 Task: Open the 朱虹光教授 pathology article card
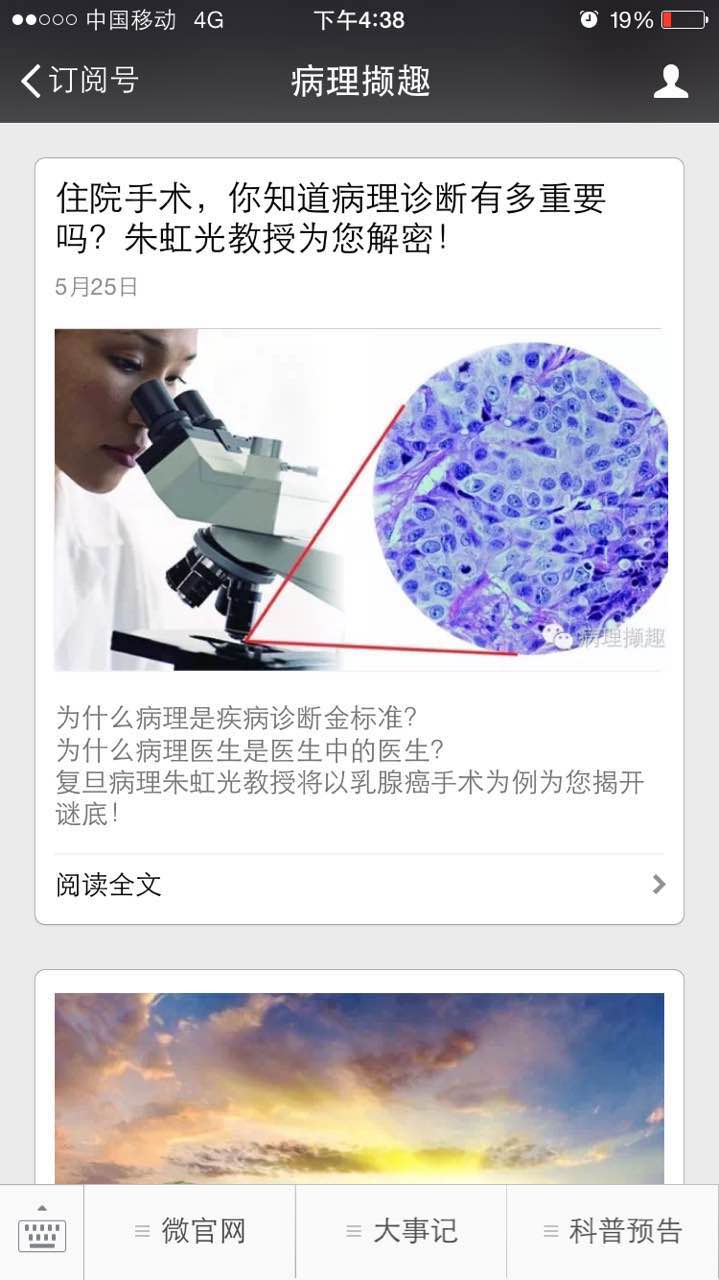point(359,500)
